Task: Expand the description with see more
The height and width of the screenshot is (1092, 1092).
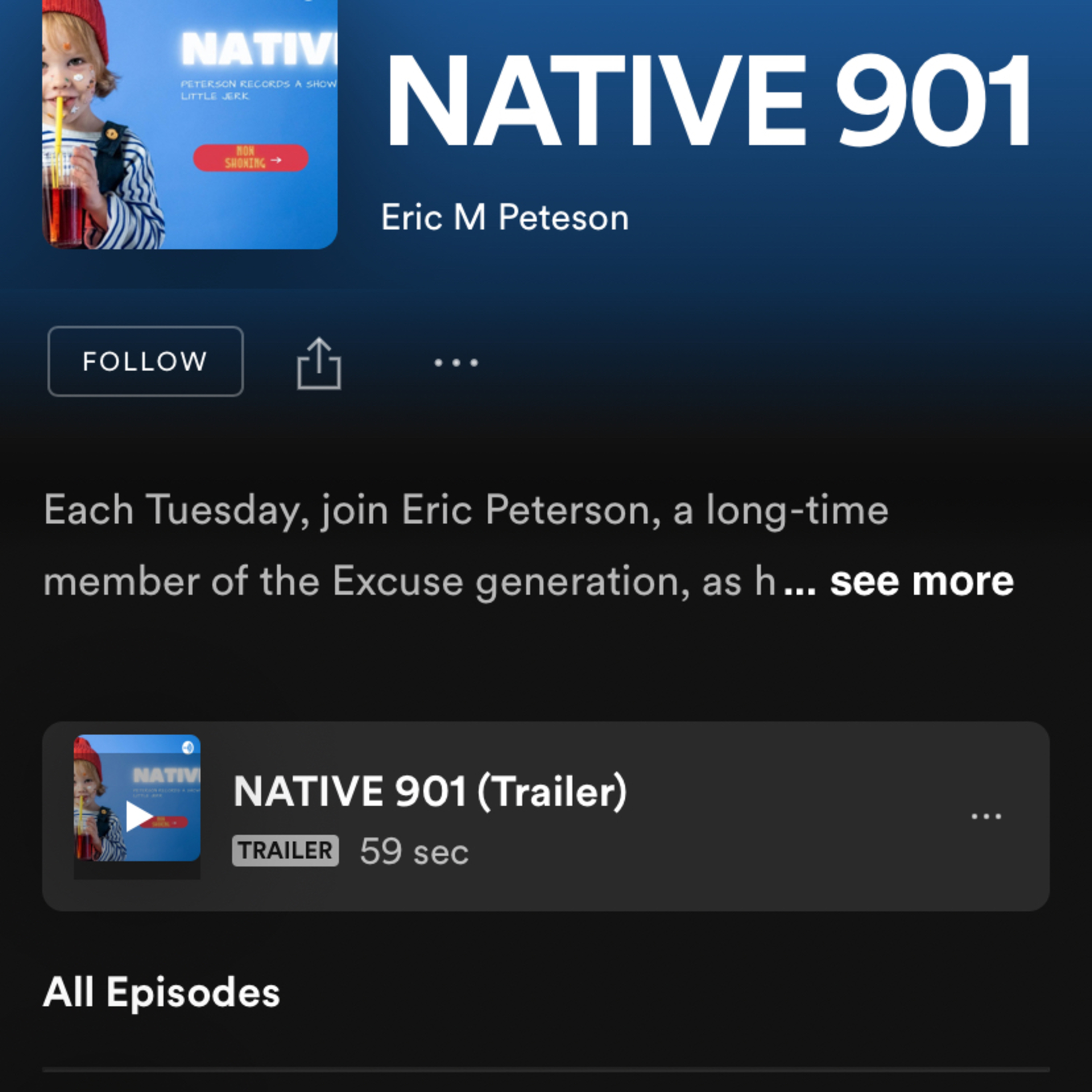Action: [921, 582]
